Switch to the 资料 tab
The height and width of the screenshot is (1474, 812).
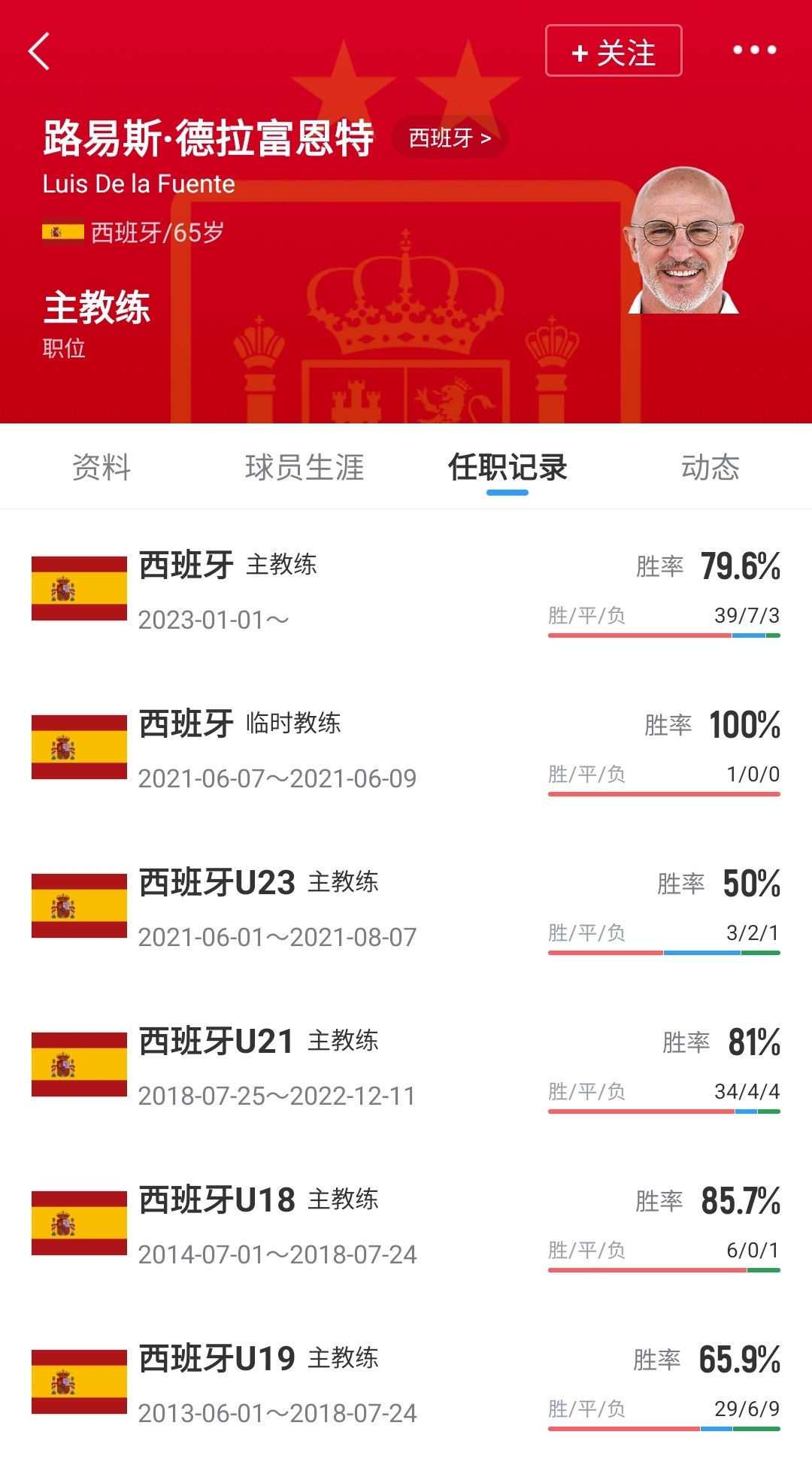pos(101,467)
